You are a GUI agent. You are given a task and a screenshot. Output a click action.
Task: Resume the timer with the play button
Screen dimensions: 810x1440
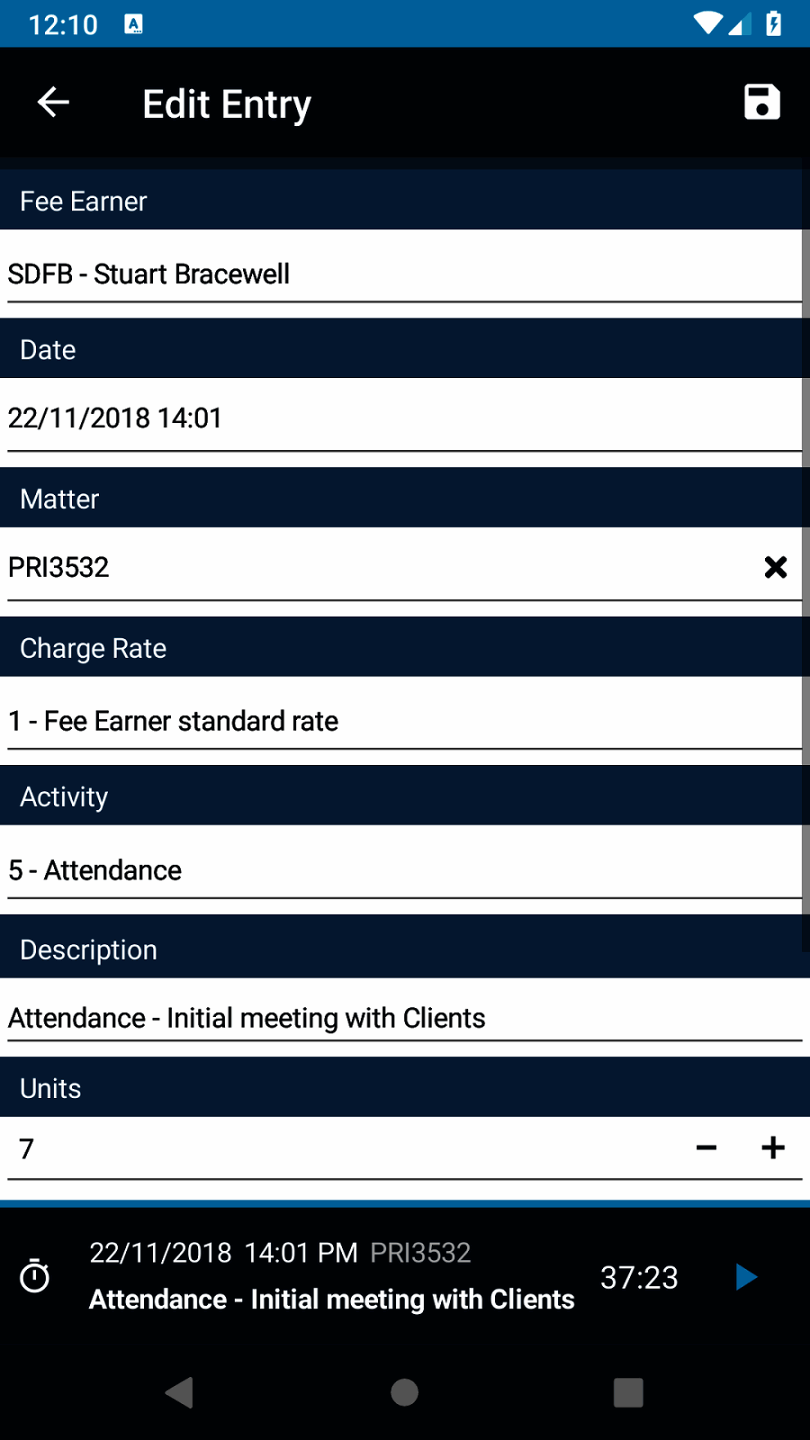(746, 1277)
